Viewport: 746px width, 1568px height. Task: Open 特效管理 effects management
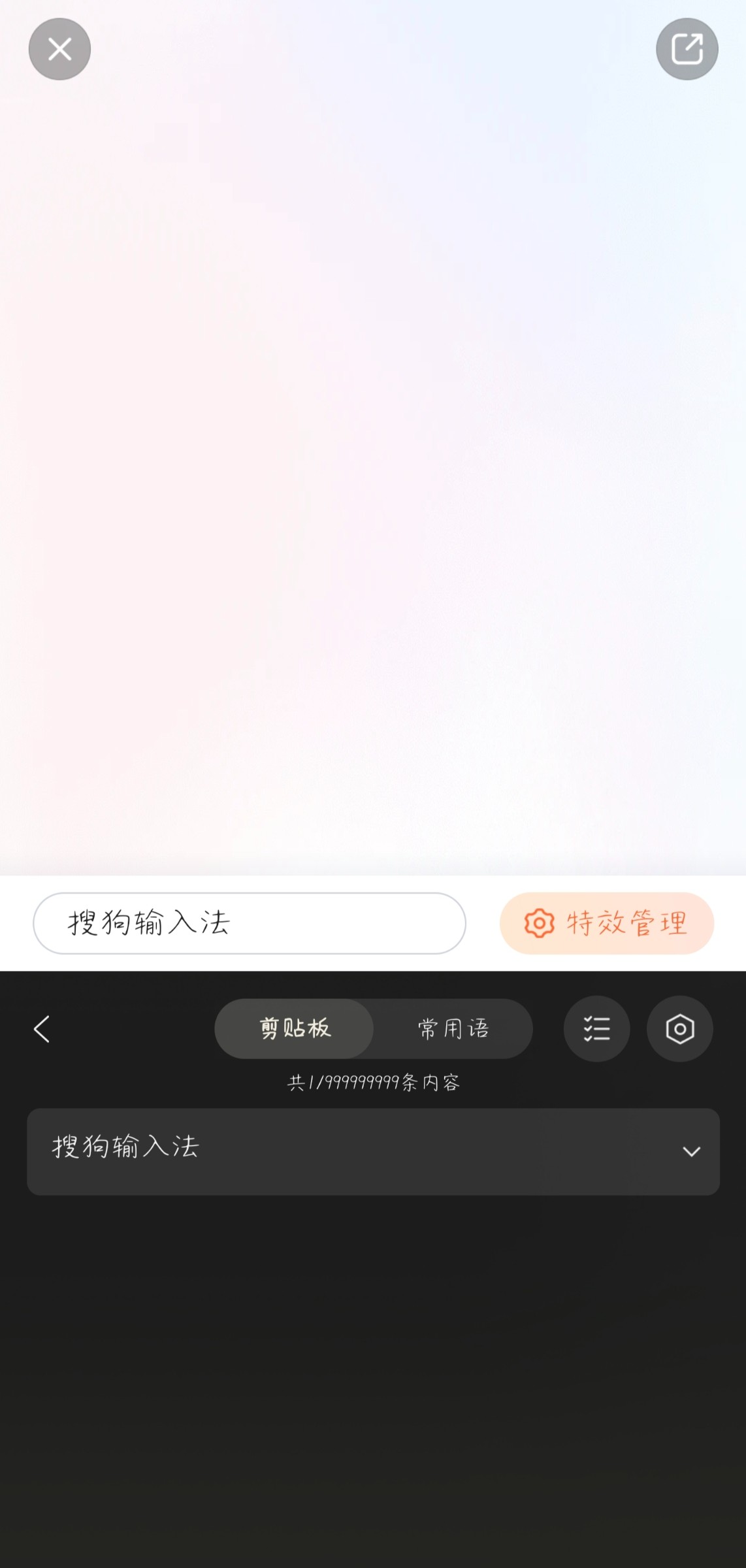(x=606, y=923)
